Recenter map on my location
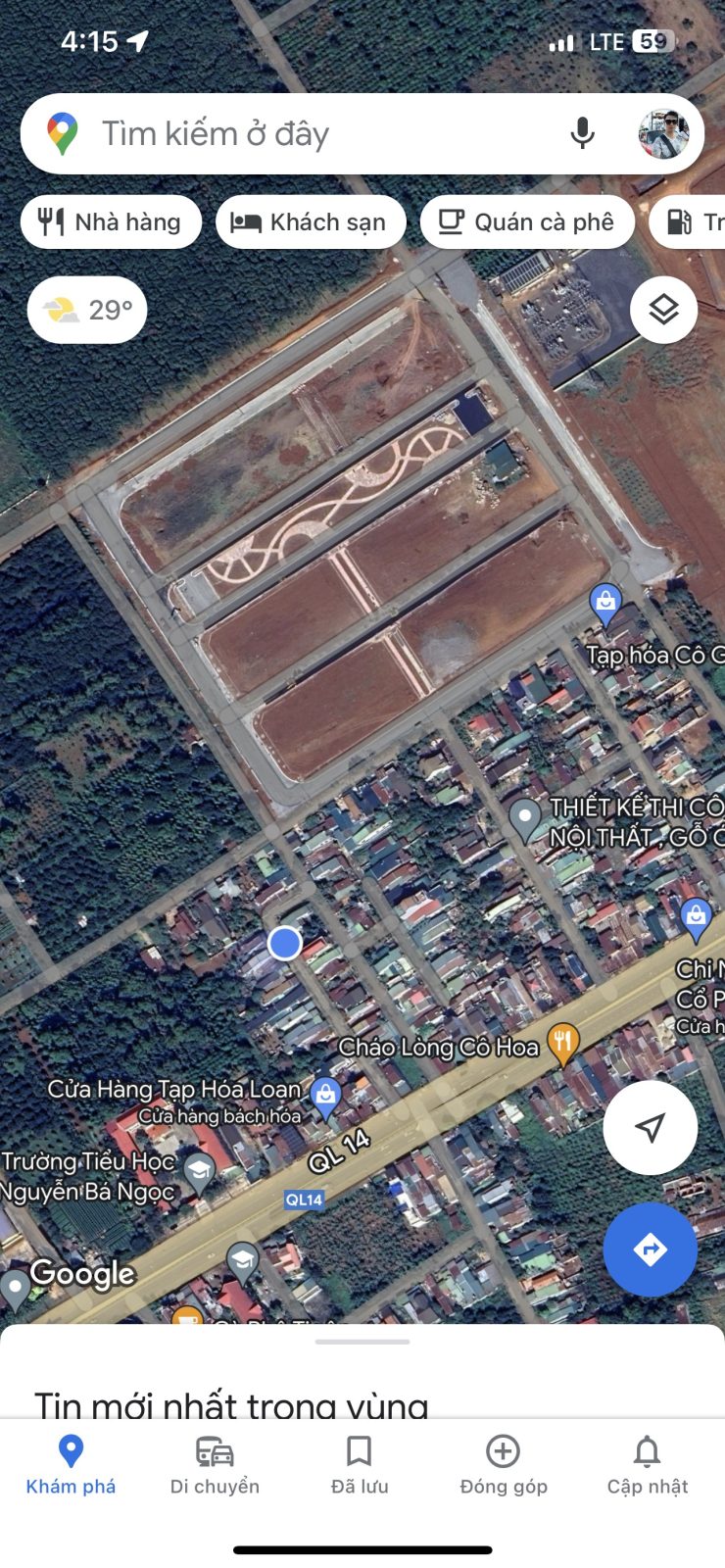Screen dimensions: 725x1568 [650, 1127]
